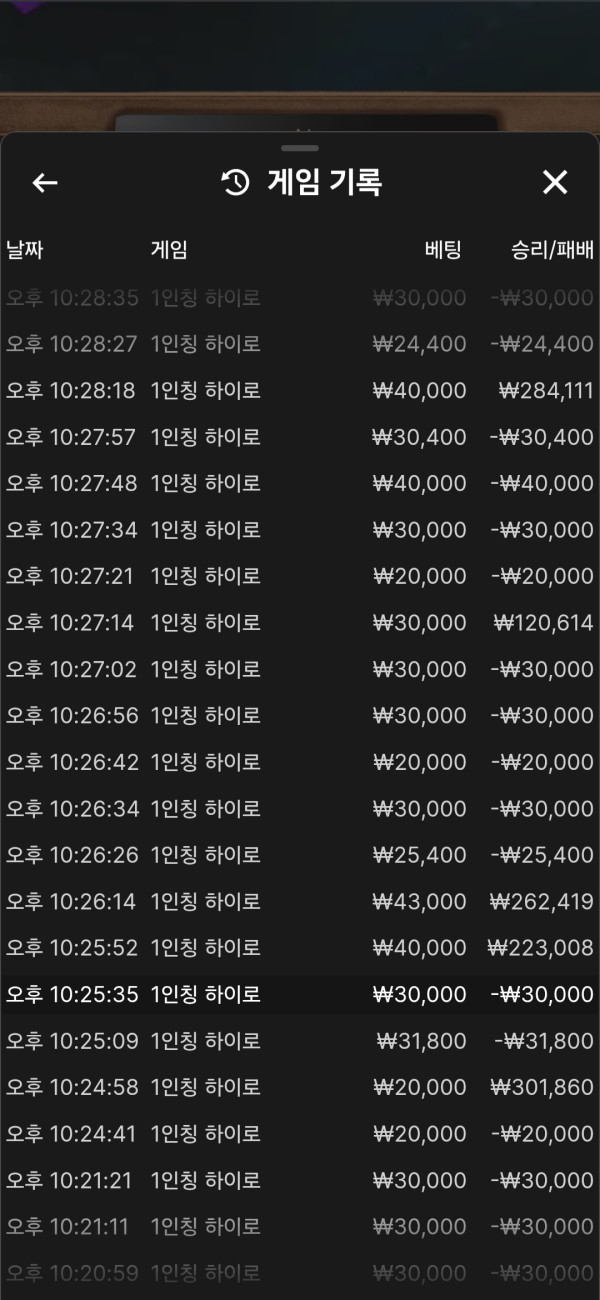Close the 게임 기록 sheet
Screen dimensions: 600x1300
[x=555, y=182]
